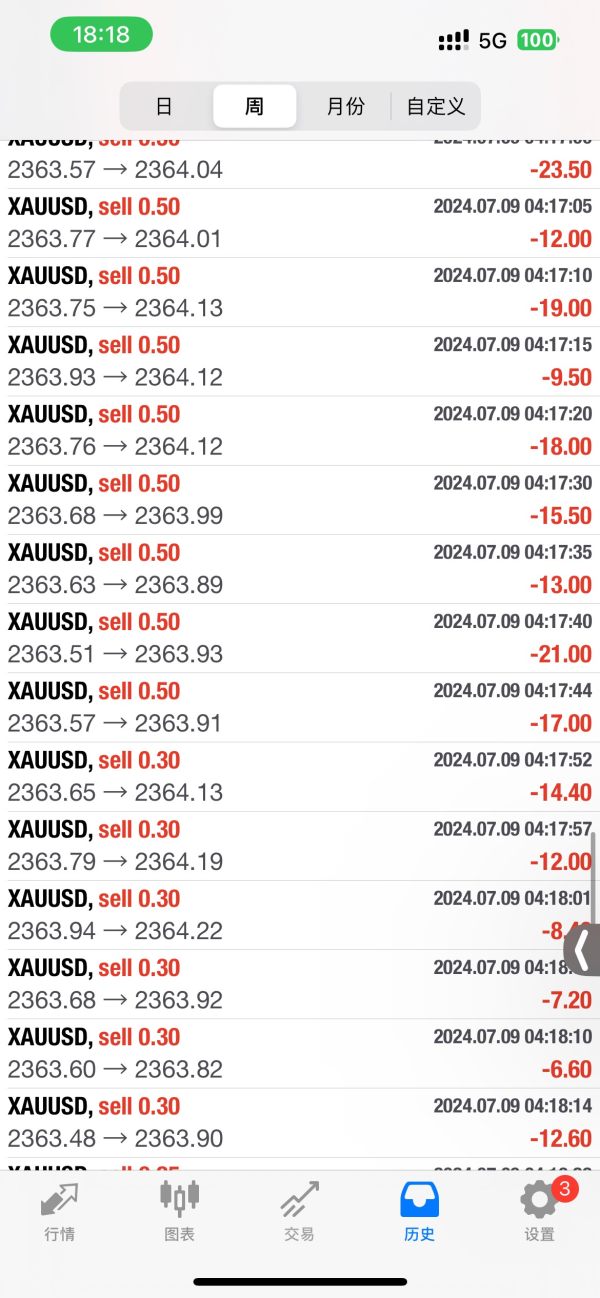View the trade with -15.50 loss
This screenshot has height=1298, width=600.
pyautogui.click(x=300, y=499)
